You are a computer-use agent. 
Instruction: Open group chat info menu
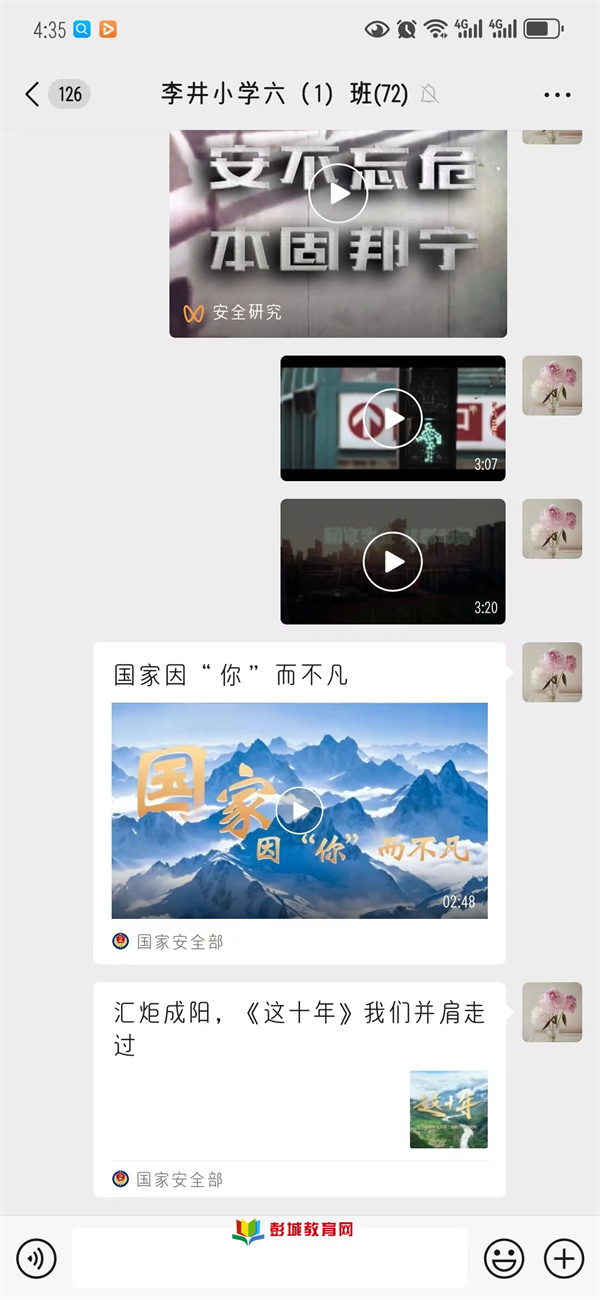(x=556, y=95)
